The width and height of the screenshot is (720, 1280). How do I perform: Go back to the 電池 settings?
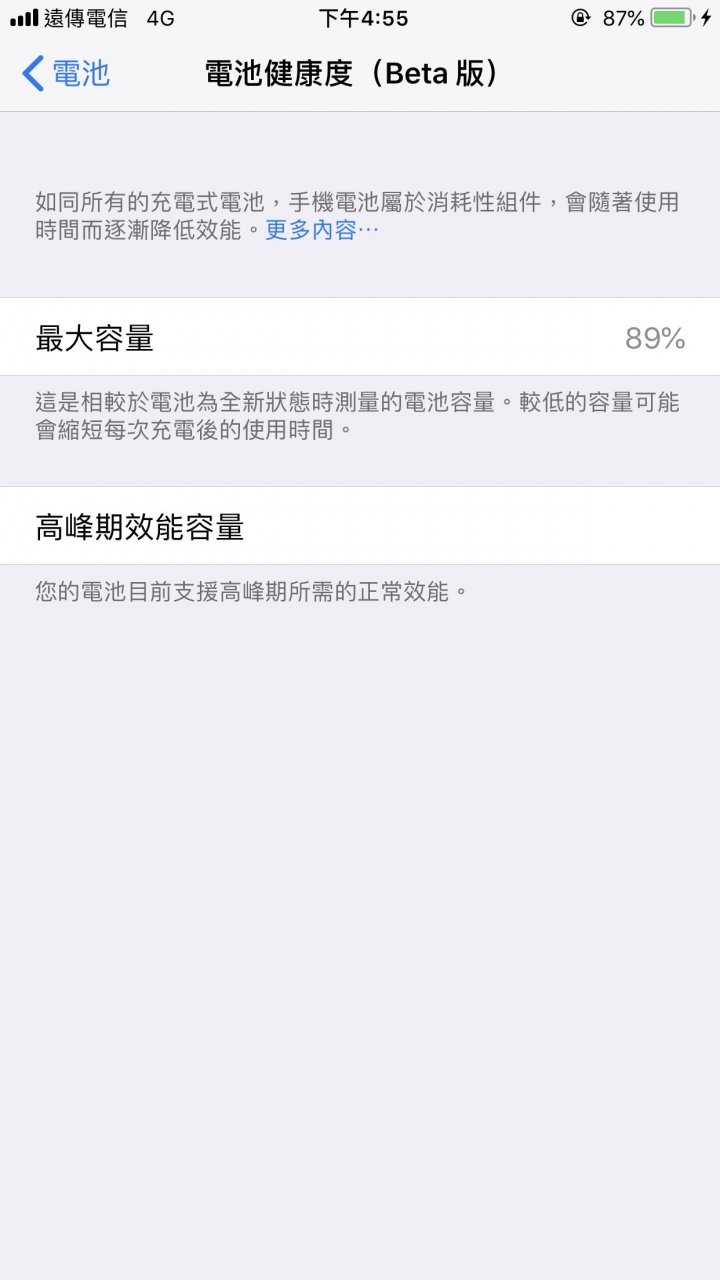66,74
